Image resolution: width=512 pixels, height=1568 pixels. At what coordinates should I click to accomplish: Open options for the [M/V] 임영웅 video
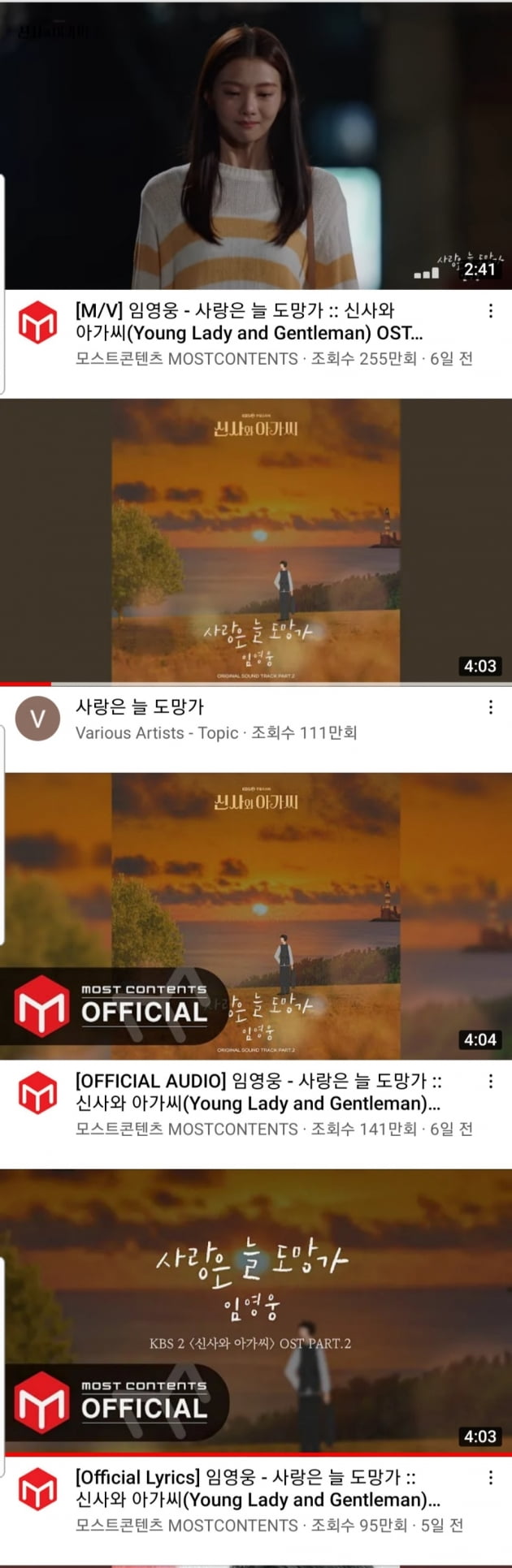pos(490,311)
